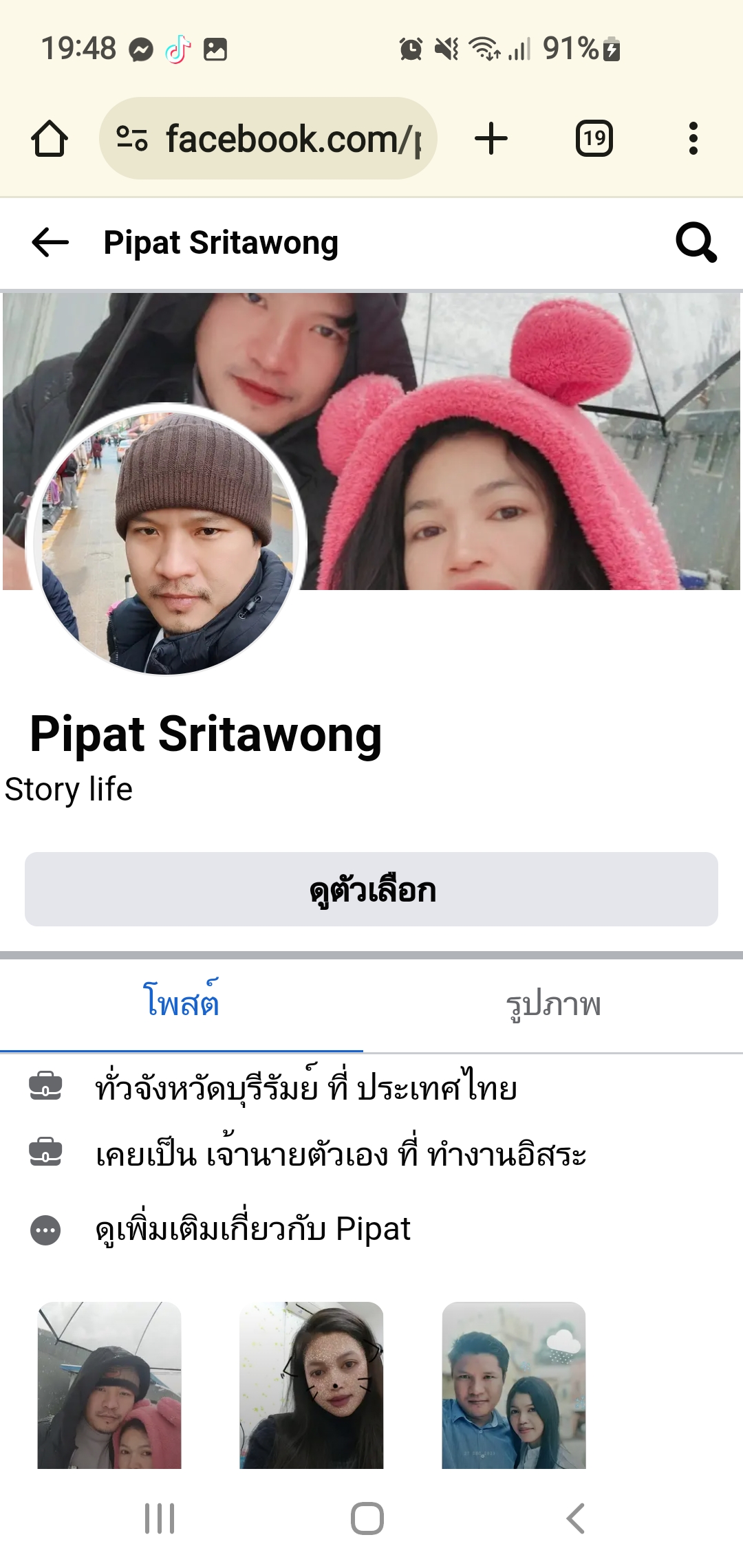Image resolution: width=743 pixels, height=1568 pixels.
Task: Tap the ดูตัวเลือก button
Action: (x=371, y=889)
